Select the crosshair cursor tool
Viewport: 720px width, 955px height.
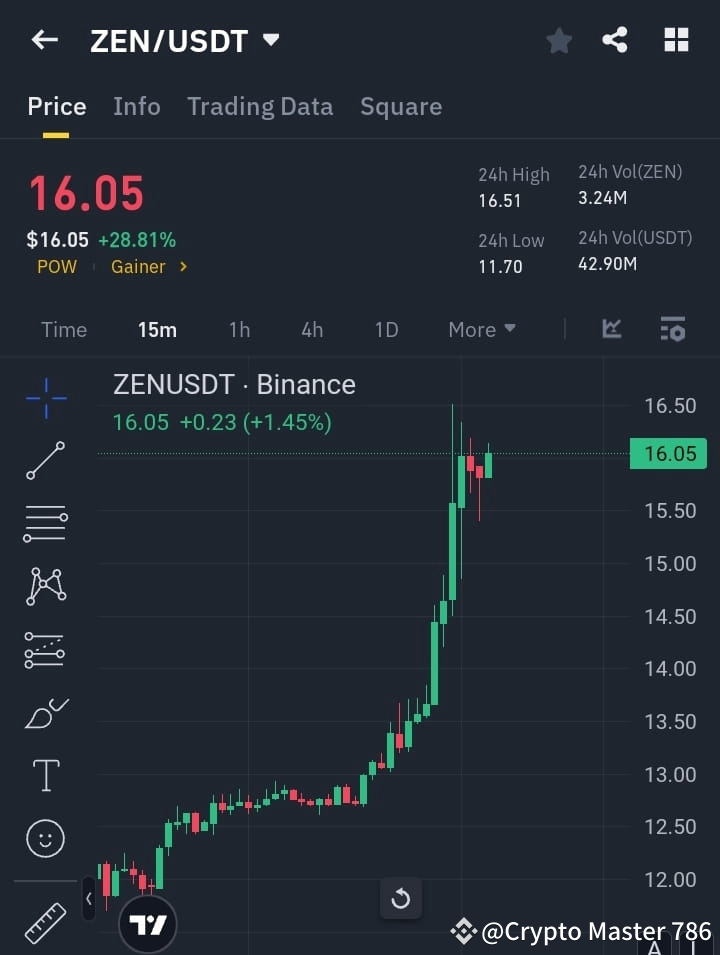(x=45, y=398)
